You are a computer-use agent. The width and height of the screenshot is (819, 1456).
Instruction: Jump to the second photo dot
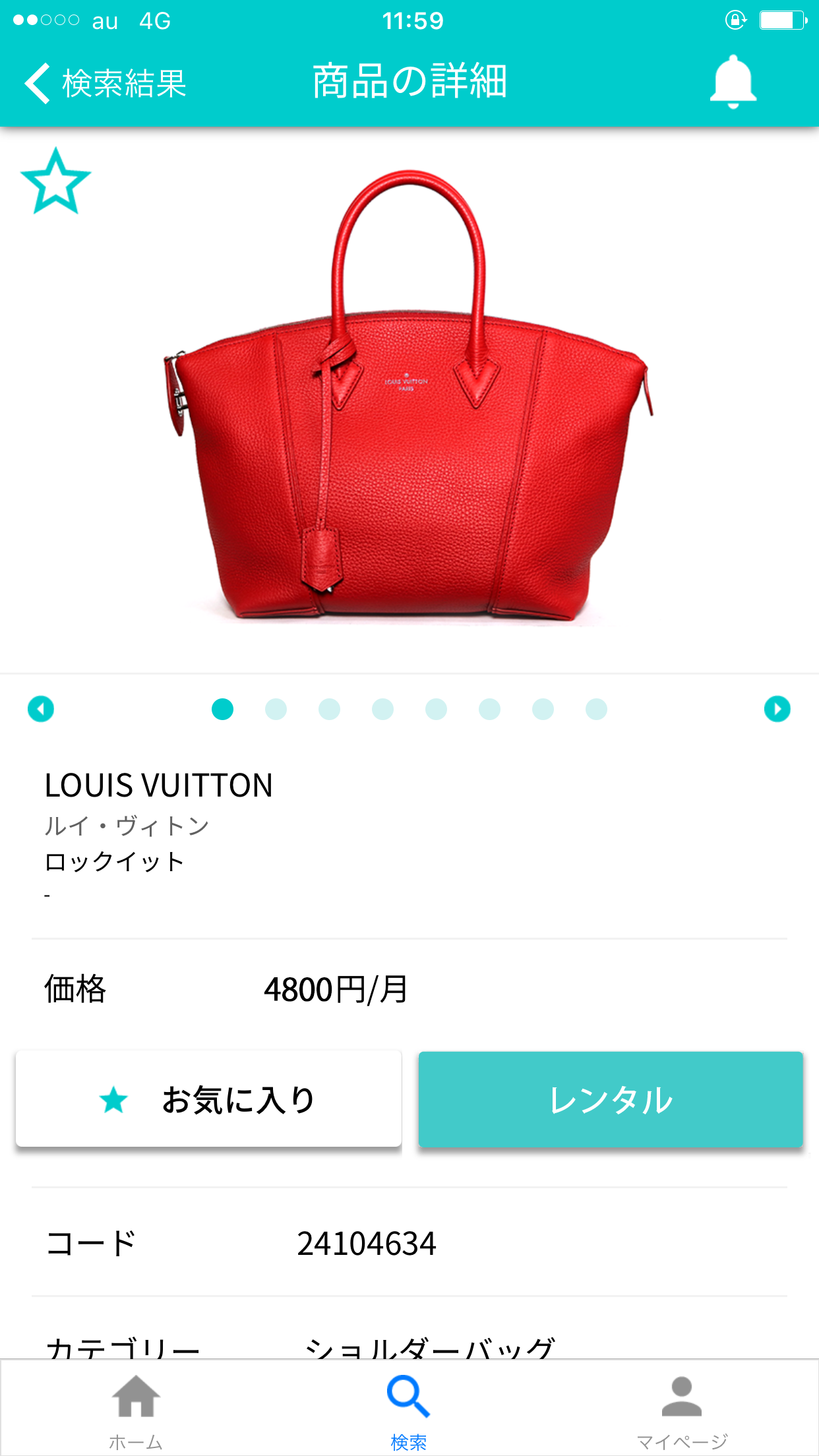coord(276,710)
